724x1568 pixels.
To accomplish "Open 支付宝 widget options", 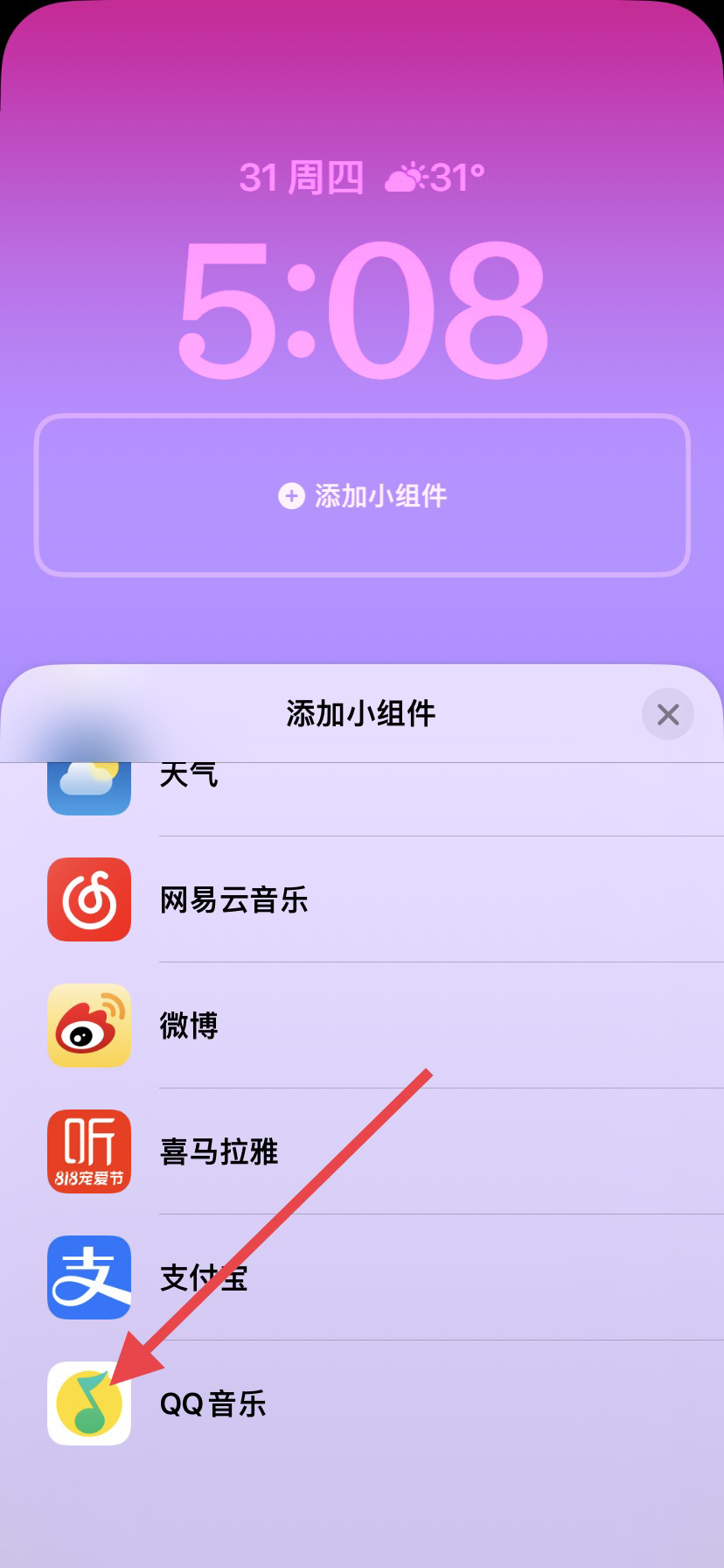I will pos(203,1277).
